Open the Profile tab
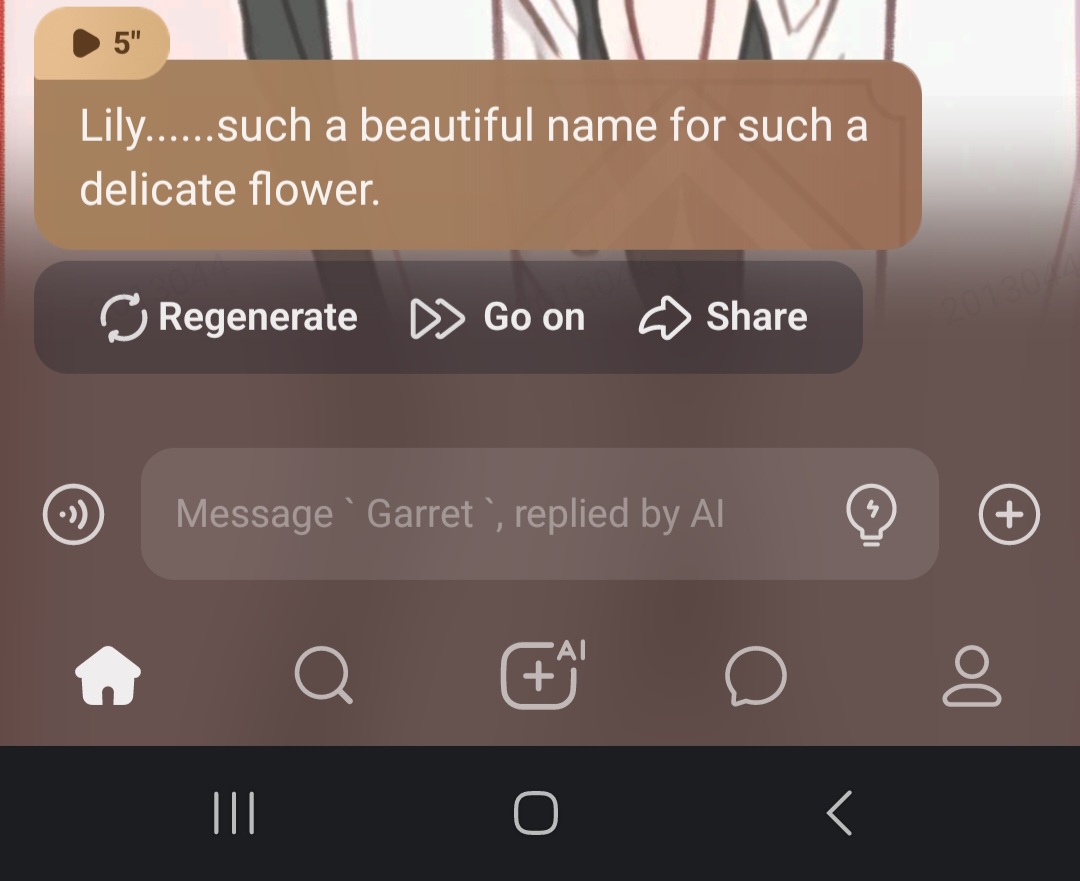The width and height of the screenshot is (1080, 881). tap(971, 676)
